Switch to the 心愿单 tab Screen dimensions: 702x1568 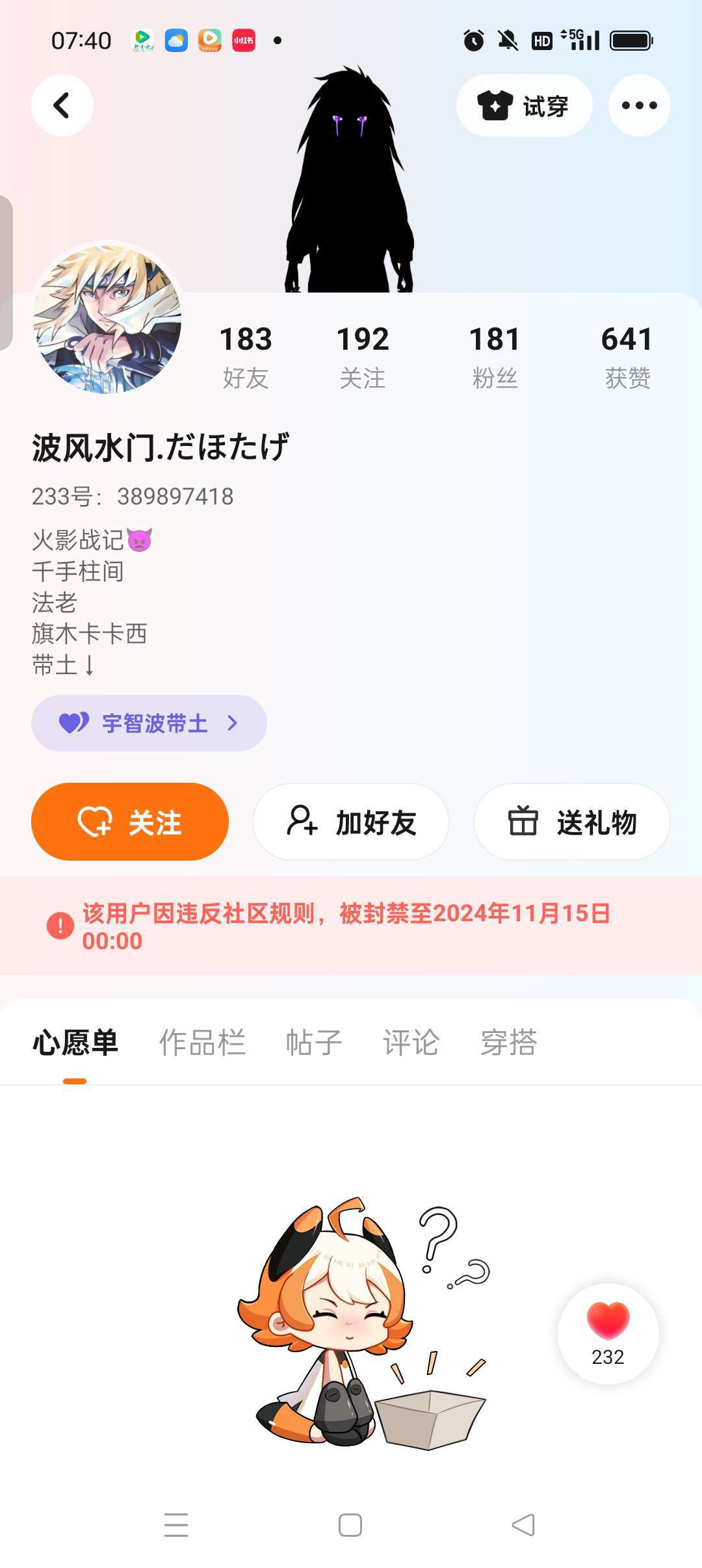coord(75,1043)
